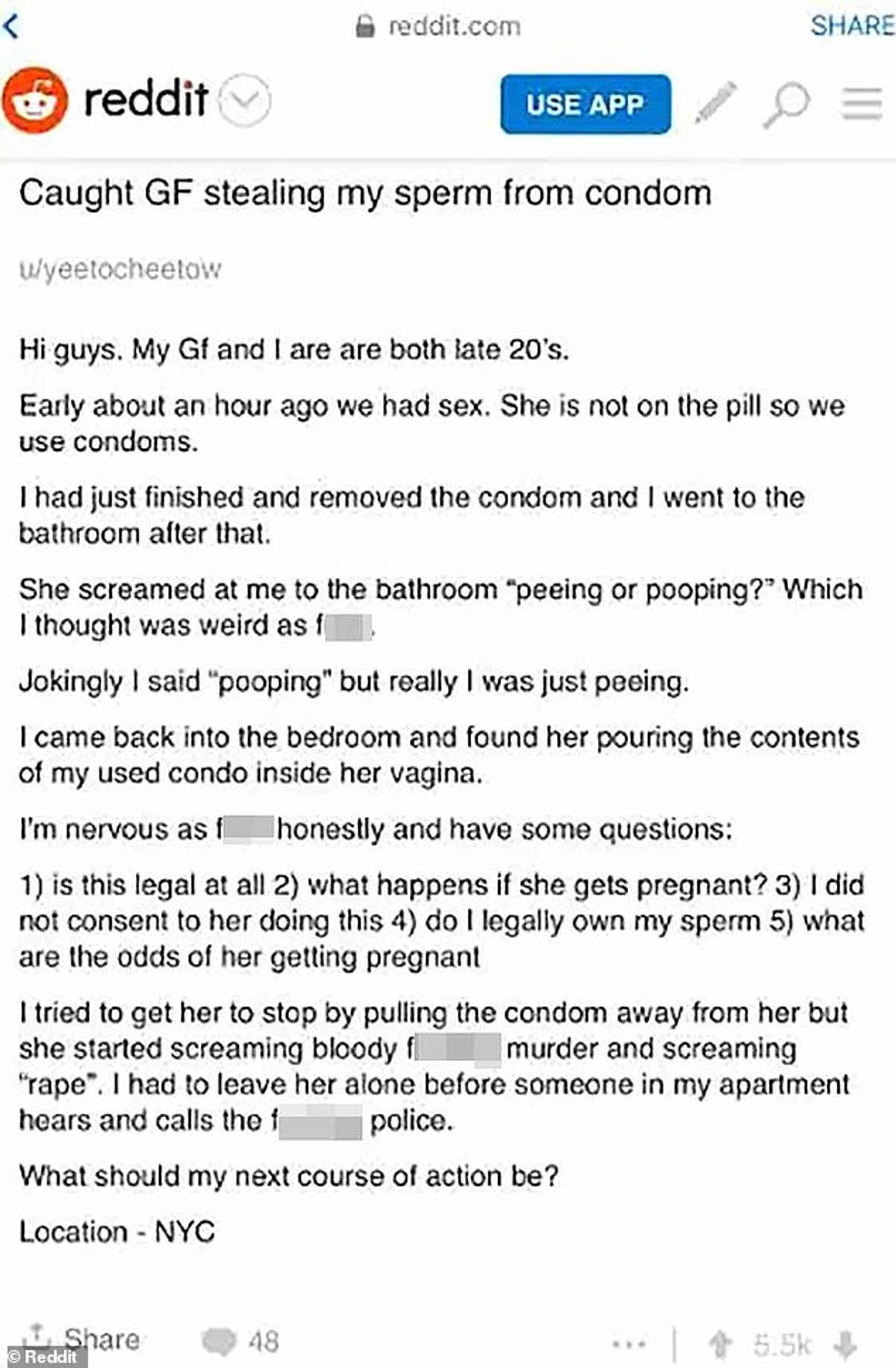Image resolution: width=896 pixels, height=1368 pixels.
Task: Tap SHARE in the browser bar
Action: (x=852, y=25)
